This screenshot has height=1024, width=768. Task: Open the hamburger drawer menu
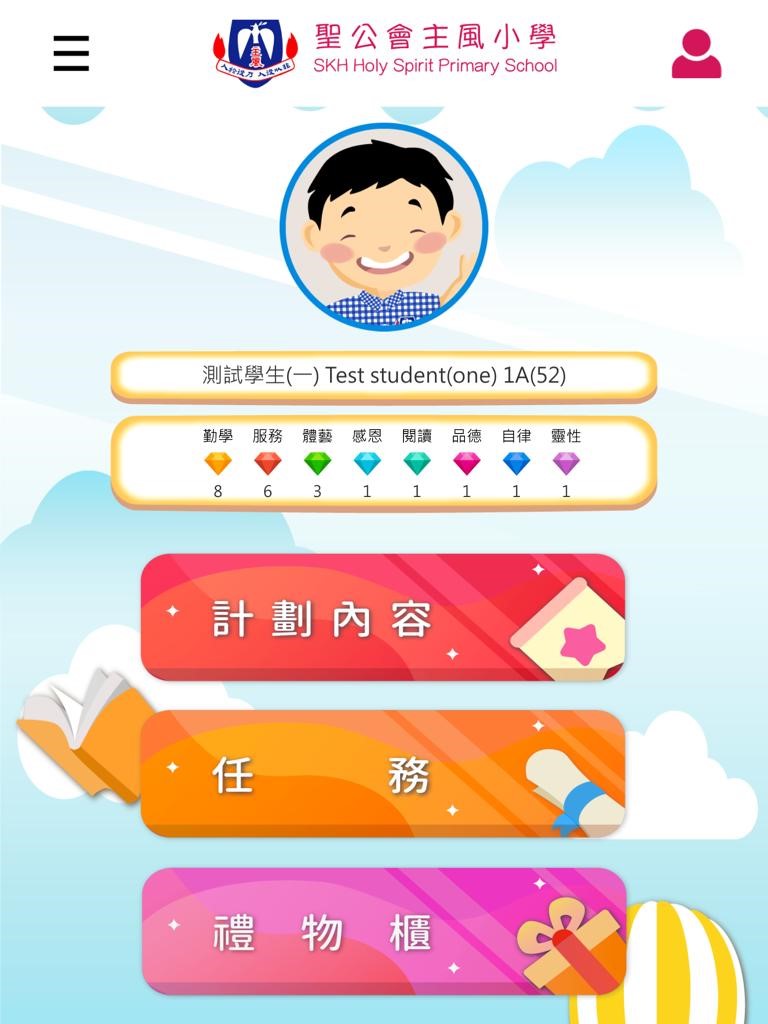coord(71,53)
